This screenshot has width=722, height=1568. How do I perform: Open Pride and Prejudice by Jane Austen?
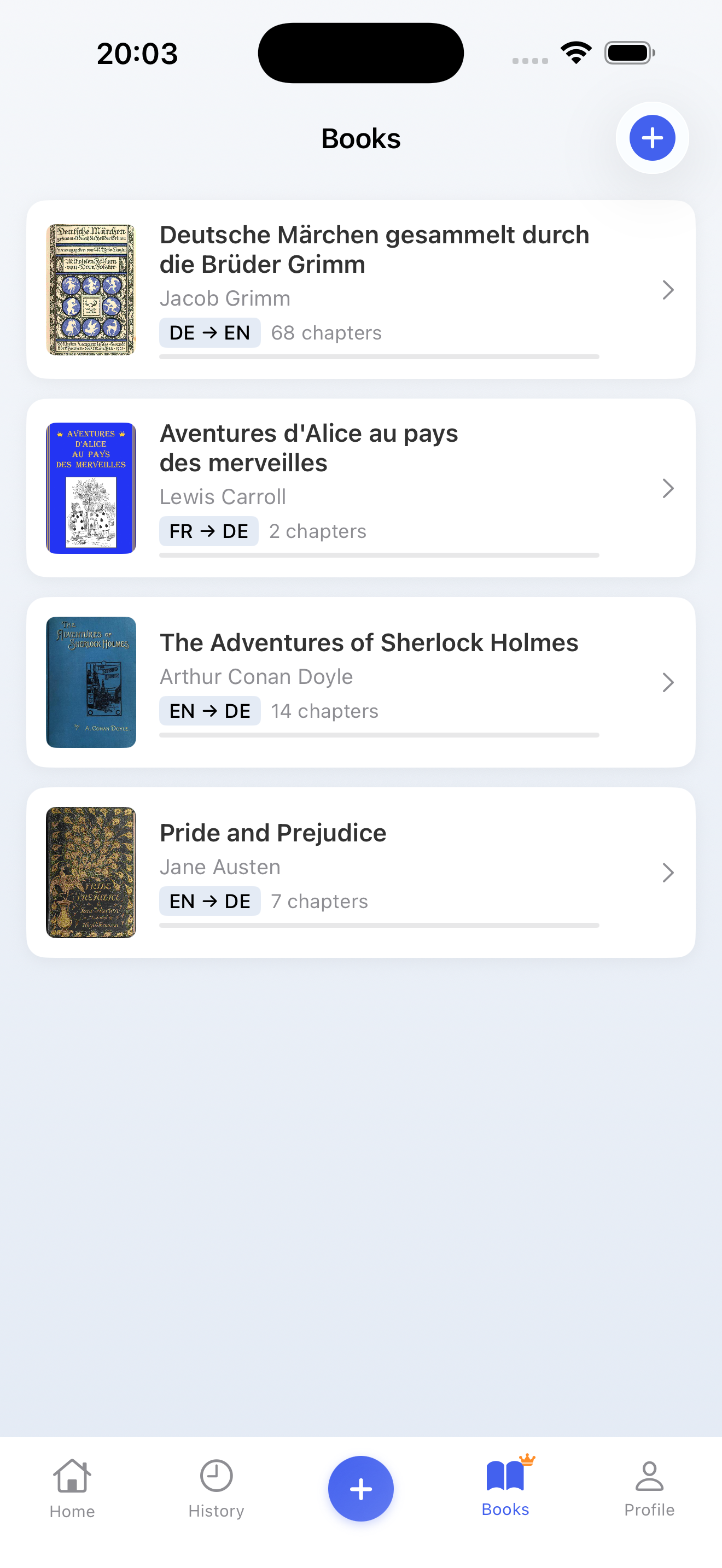point(360,872)
